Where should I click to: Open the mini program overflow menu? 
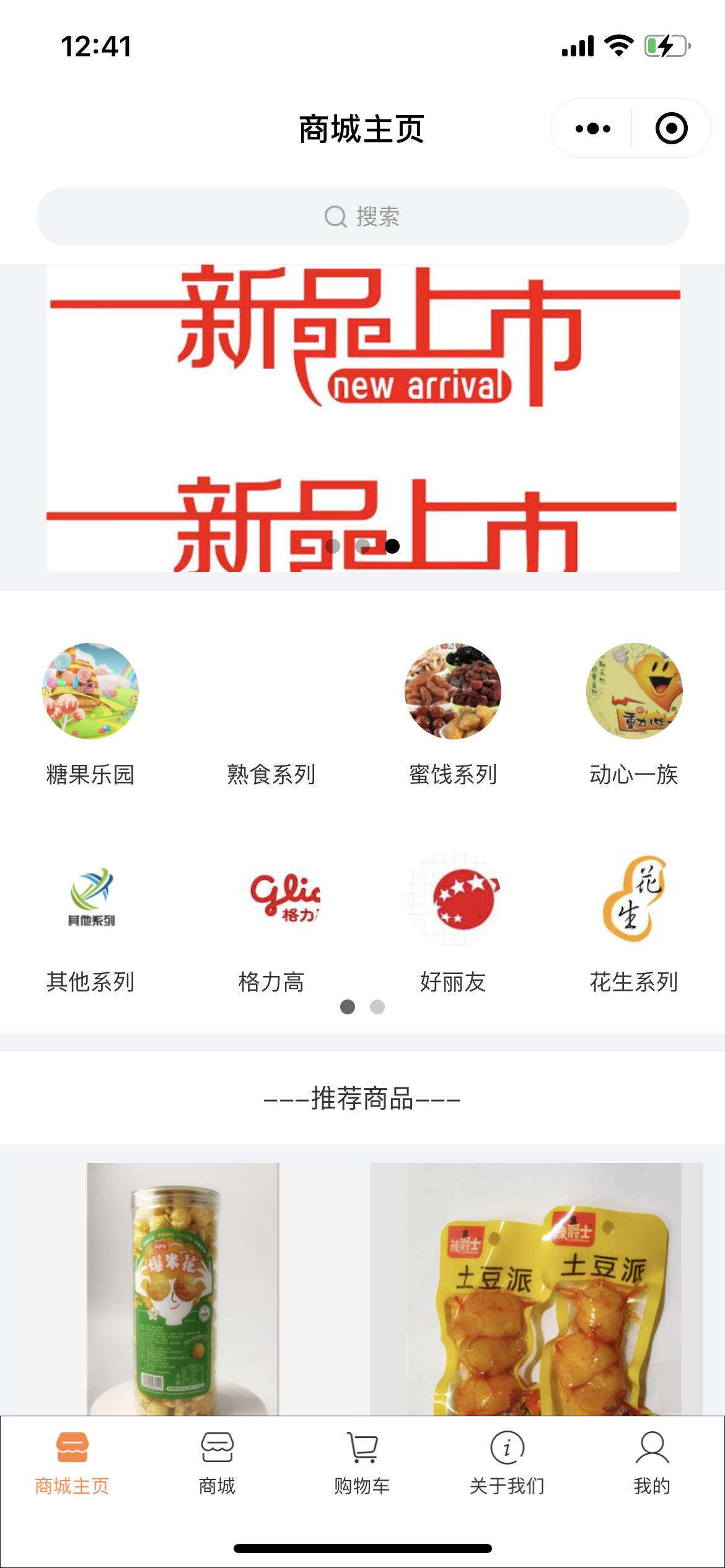coord(592,129)
